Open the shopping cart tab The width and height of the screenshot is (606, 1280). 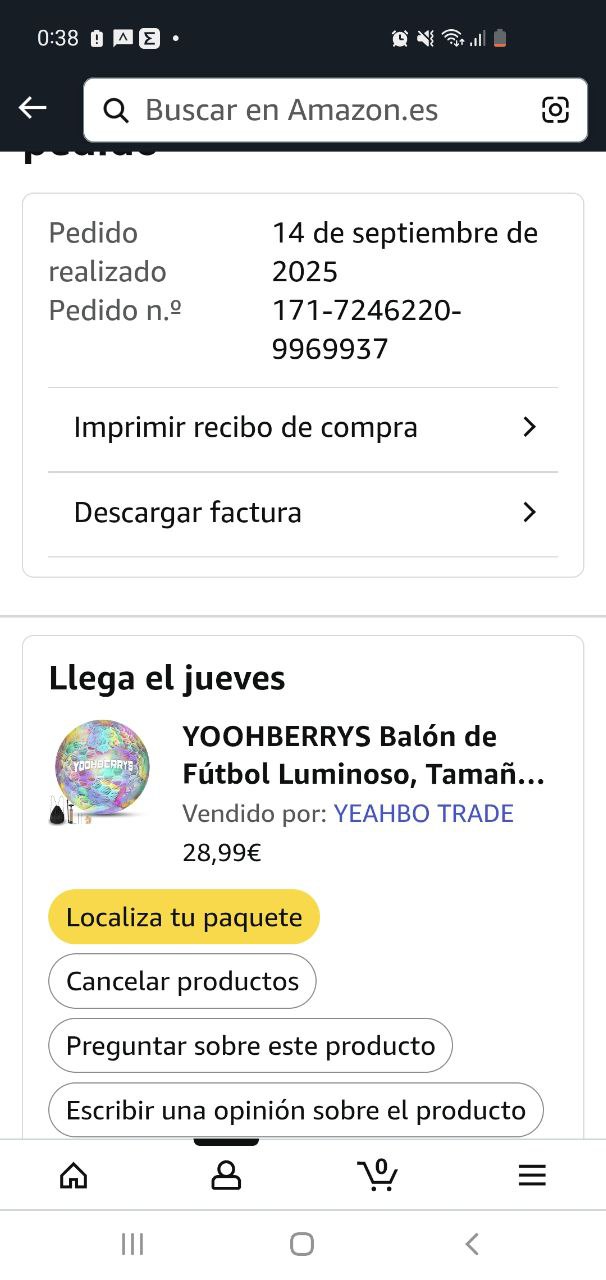(x=378, y=1175)
